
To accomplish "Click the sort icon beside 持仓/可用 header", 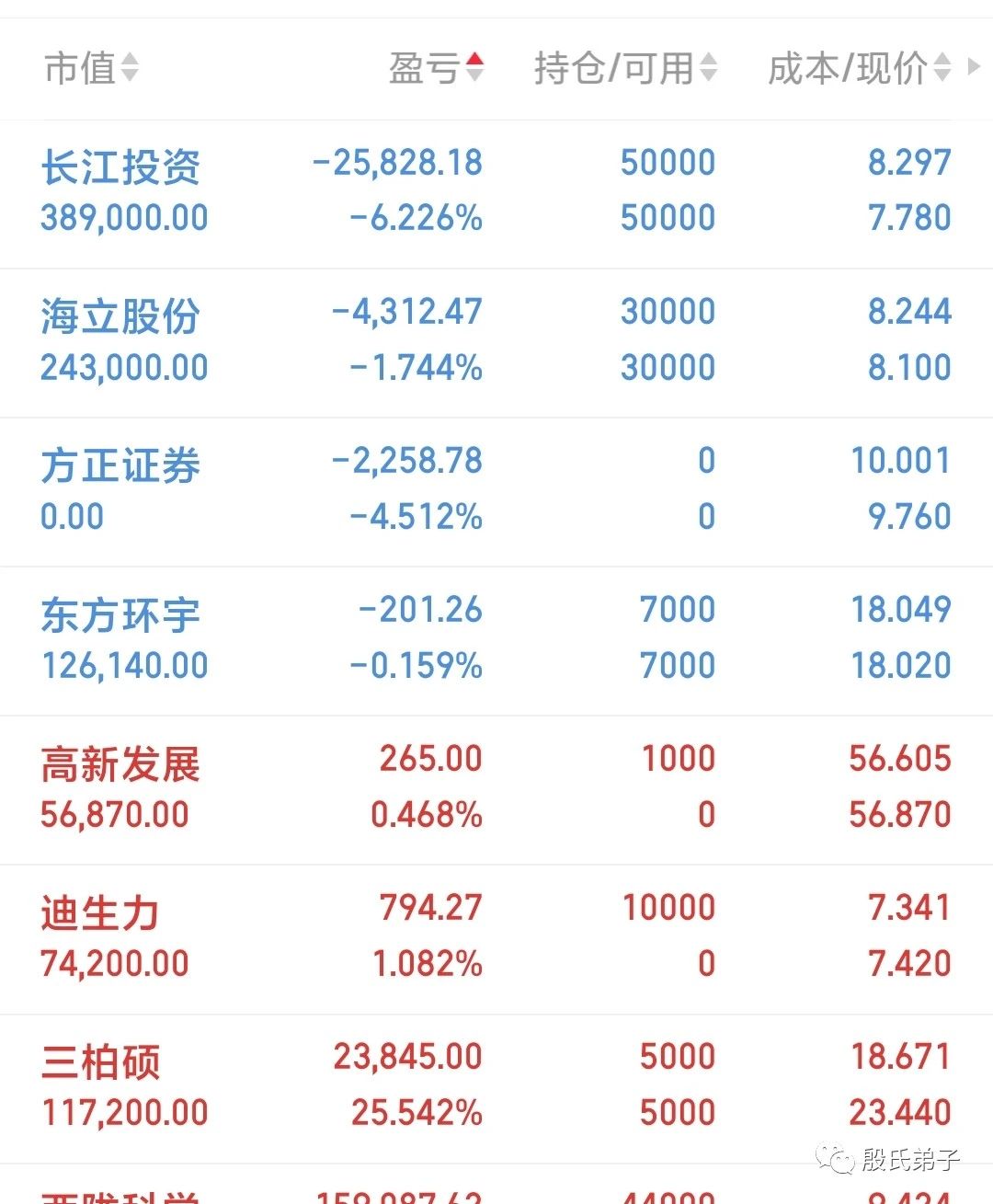I will pos(707,66).
